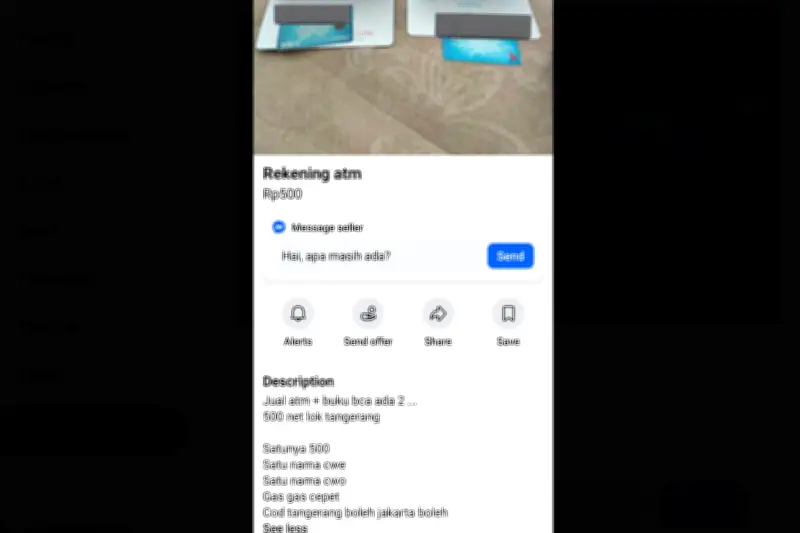Open the listing photo
Viewport: 800px width, 533px height.
click(402, 75)
